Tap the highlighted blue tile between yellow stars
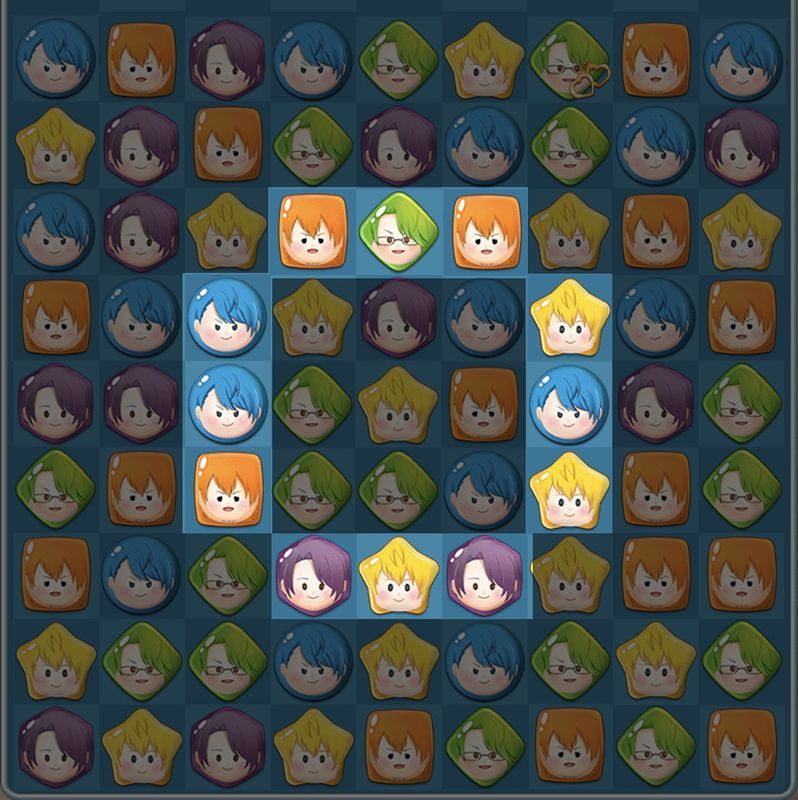 click(x=568, y=403)
